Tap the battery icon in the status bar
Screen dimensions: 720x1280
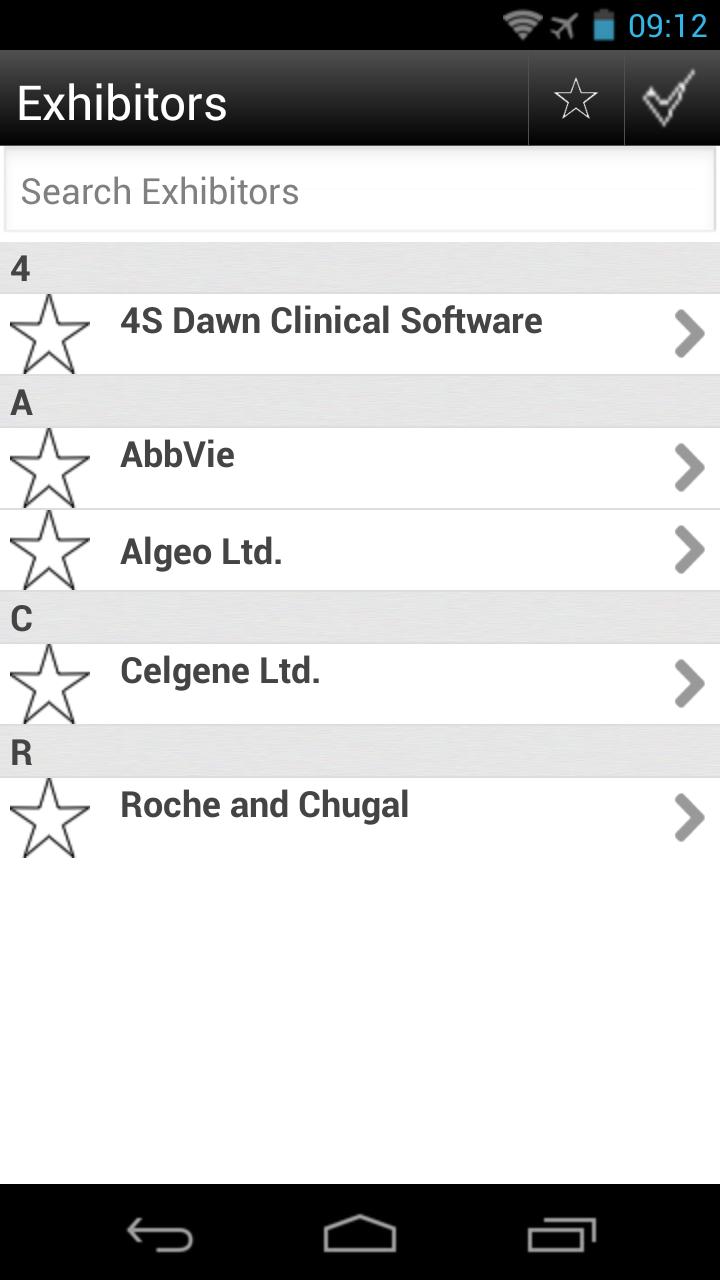(x=604, y=25)
